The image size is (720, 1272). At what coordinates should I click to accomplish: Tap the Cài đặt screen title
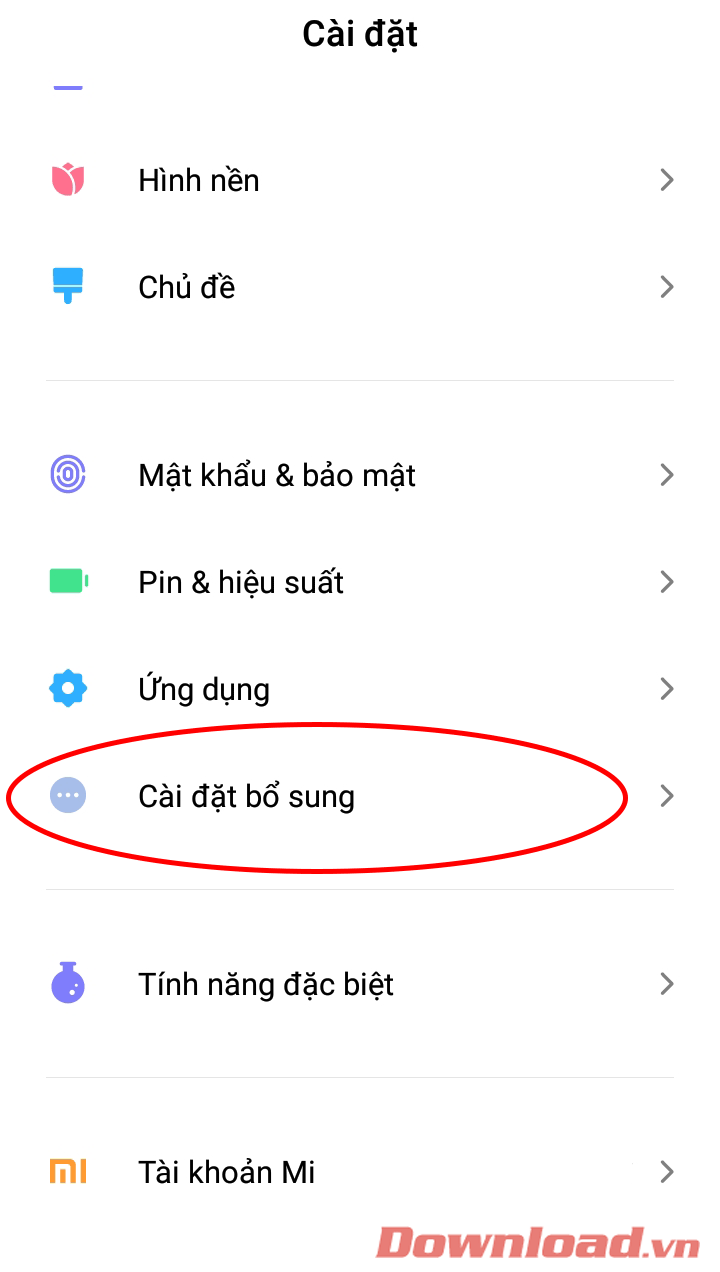359,33
